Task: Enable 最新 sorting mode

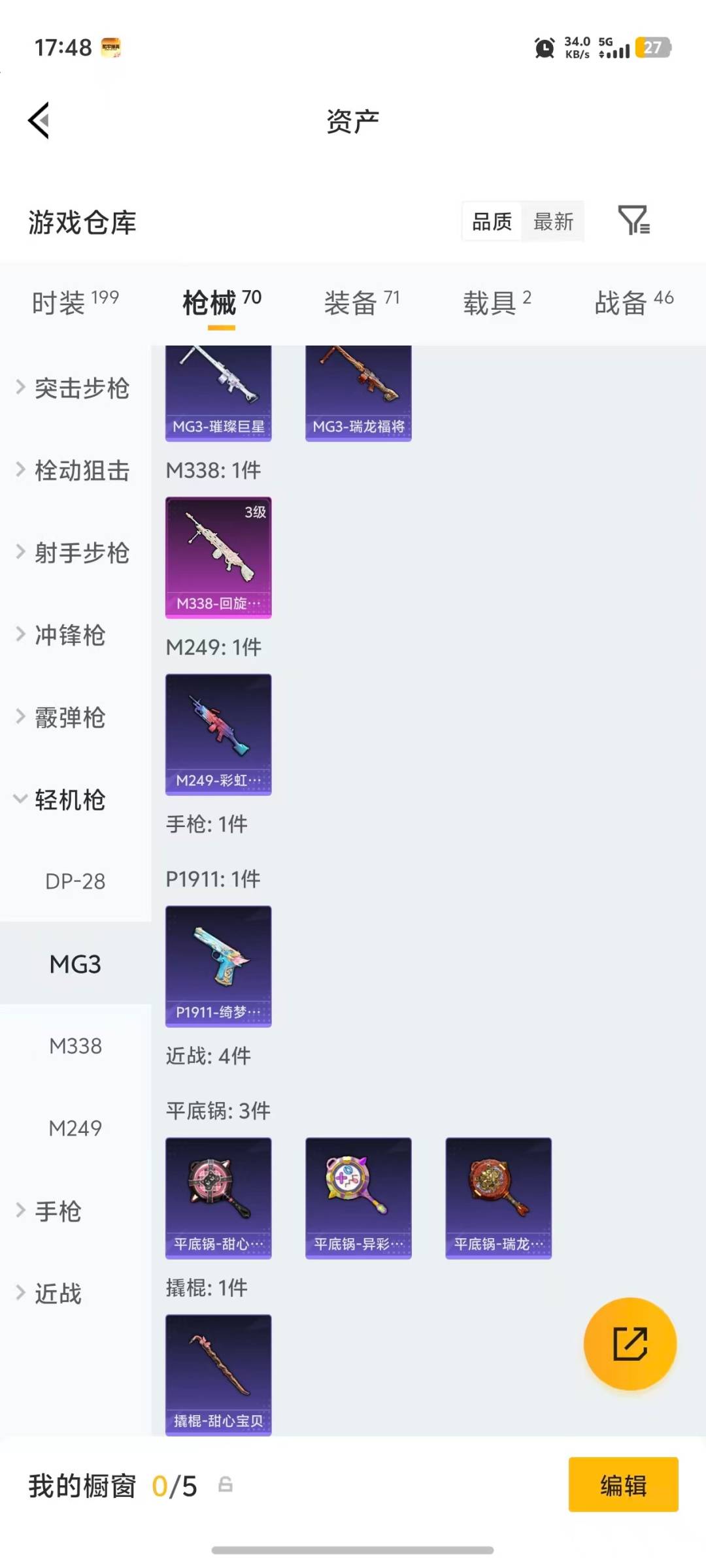Action: [x=552, y=222]
